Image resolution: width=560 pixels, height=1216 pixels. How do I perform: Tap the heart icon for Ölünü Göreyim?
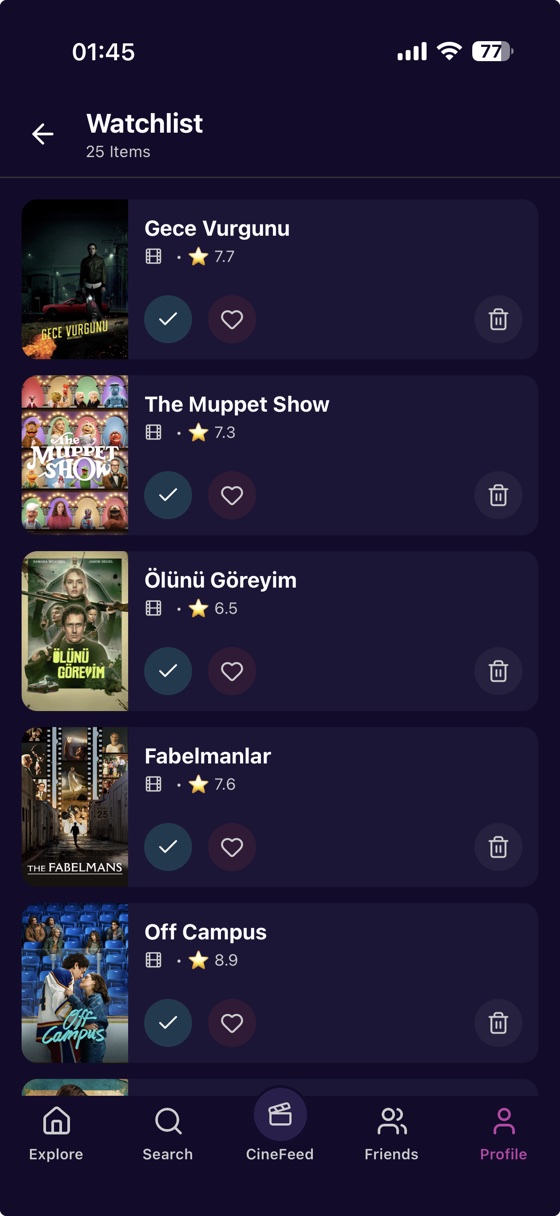tap(232, 671)
